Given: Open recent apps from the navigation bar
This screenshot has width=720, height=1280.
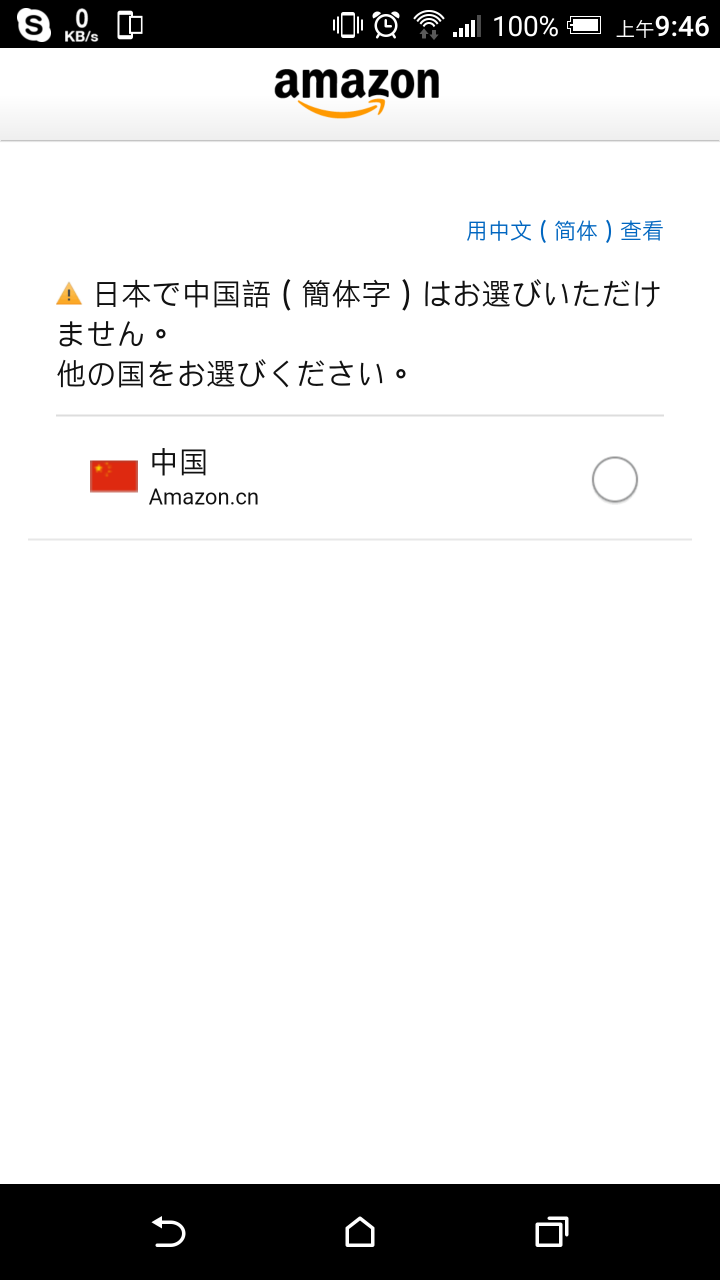Looking at the screenshot, I should (x=551, y=1232).
